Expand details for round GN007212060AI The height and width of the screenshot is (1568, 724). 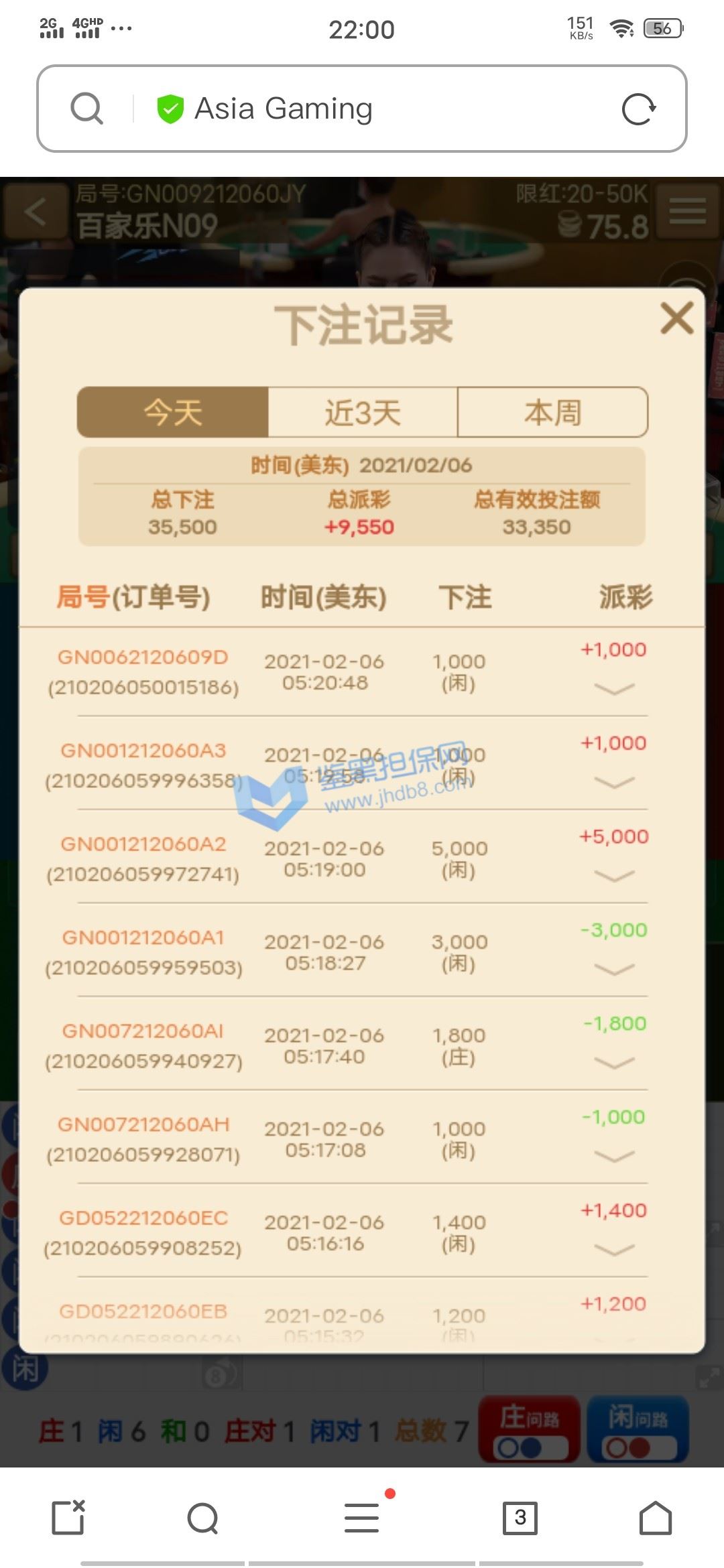coord(614,1063)
